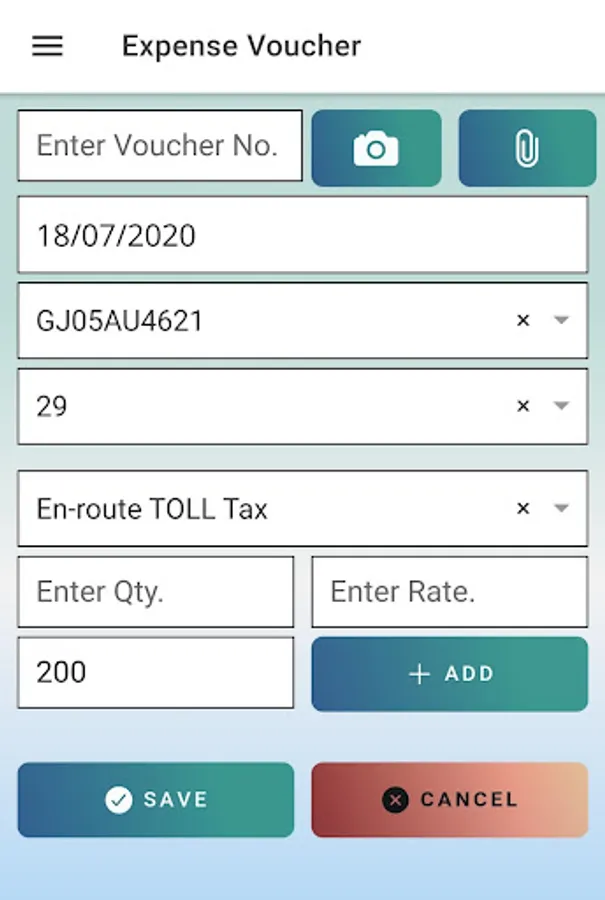Expand the En-route TOLL Tax dropdown
This screenshot has width=605, height=900.
coord(561,508)
